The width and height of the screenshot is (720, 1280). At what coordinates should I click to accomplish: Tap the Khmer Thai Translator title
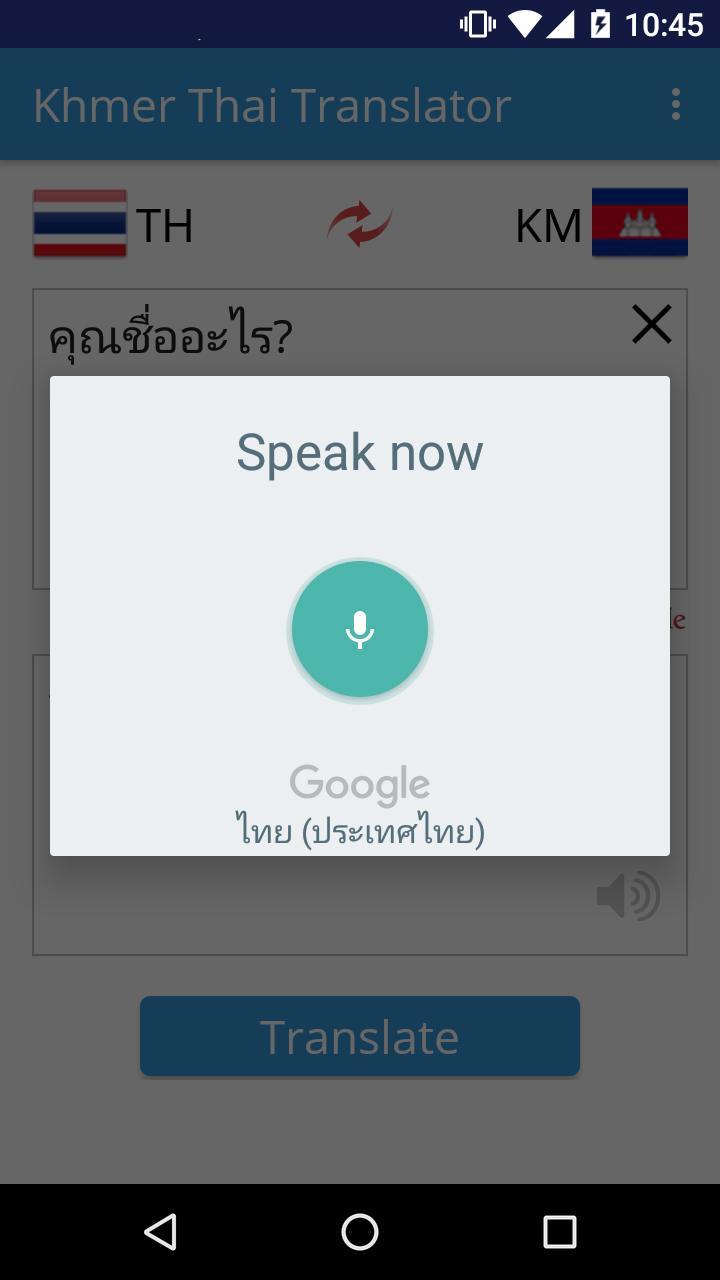coord(271,104)
